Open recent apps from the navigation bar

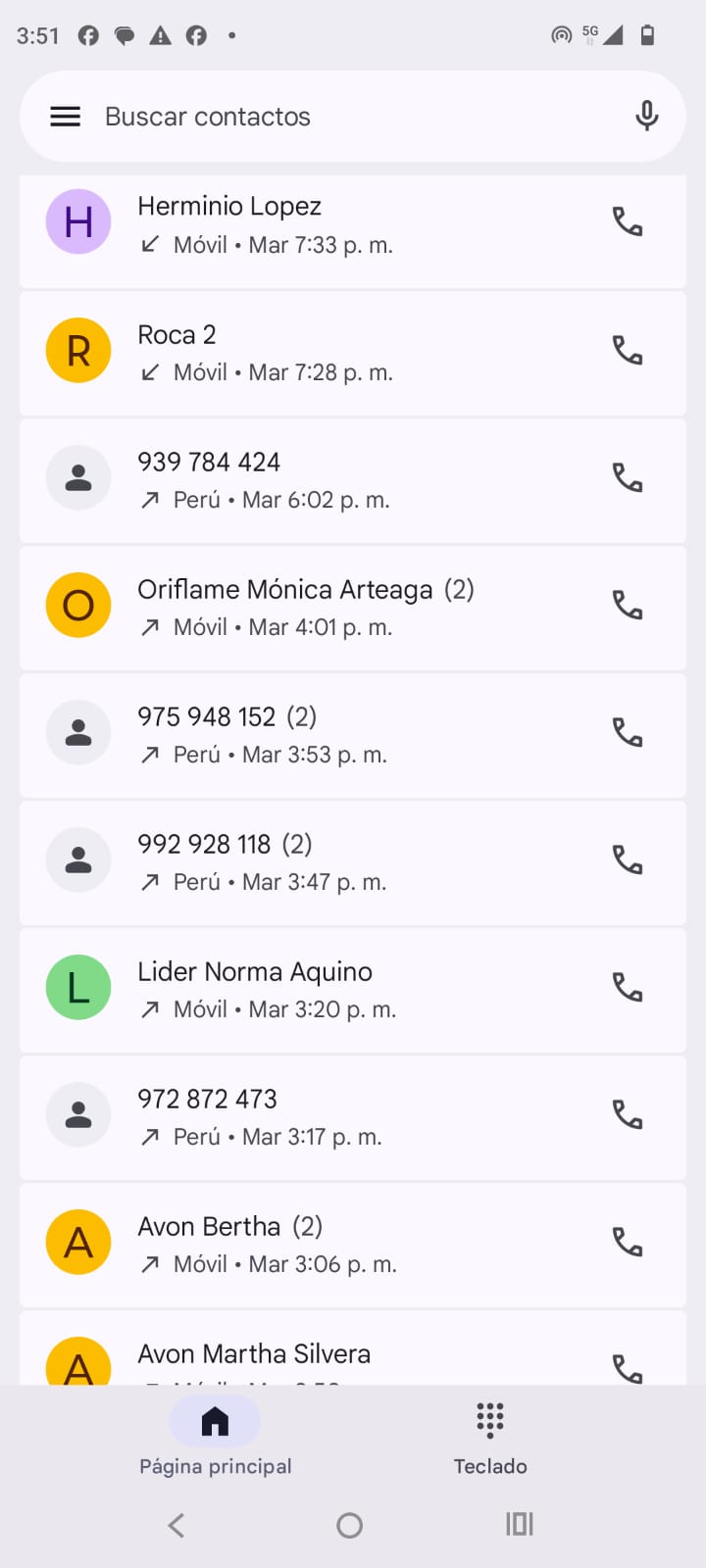(x=519, y=1524)
